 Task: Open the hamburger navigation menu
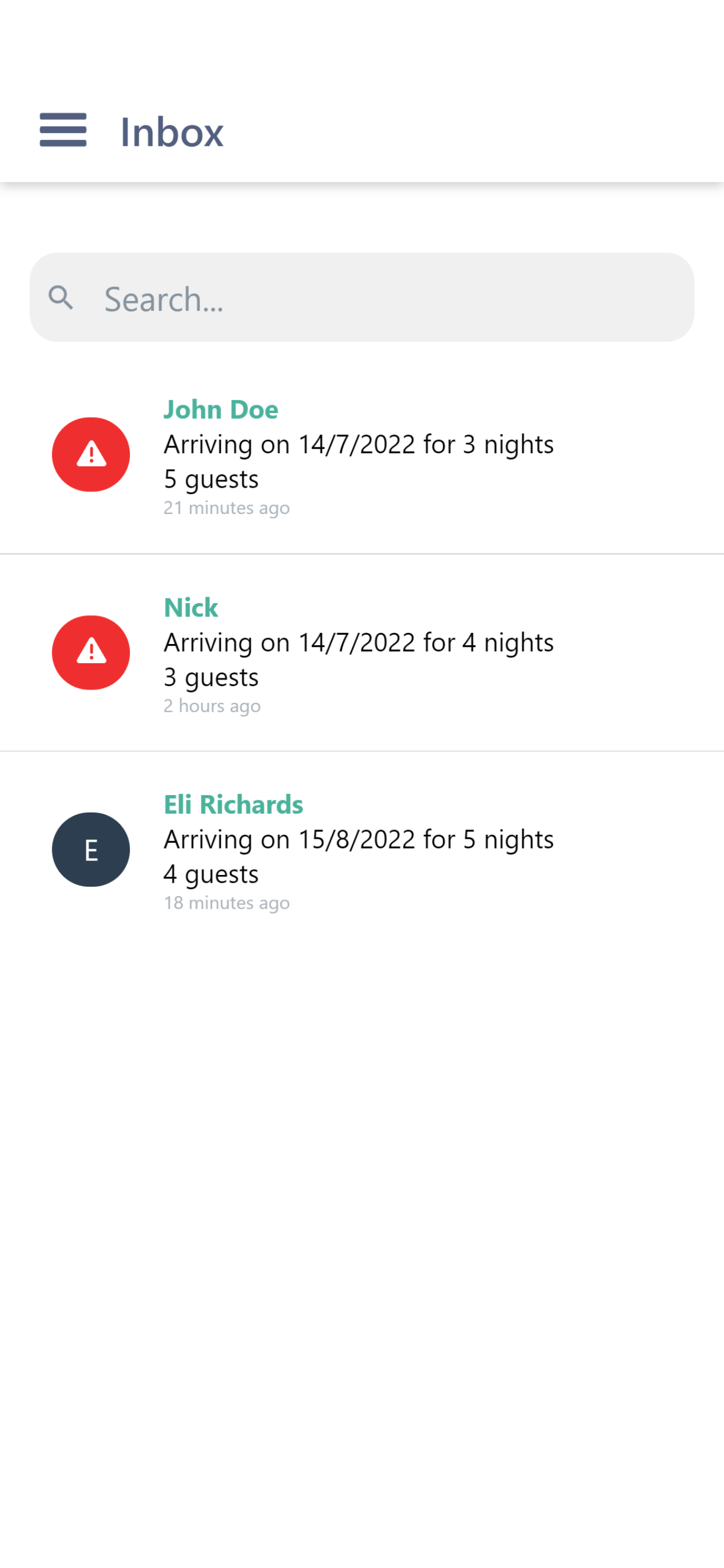tap(63, 130)
